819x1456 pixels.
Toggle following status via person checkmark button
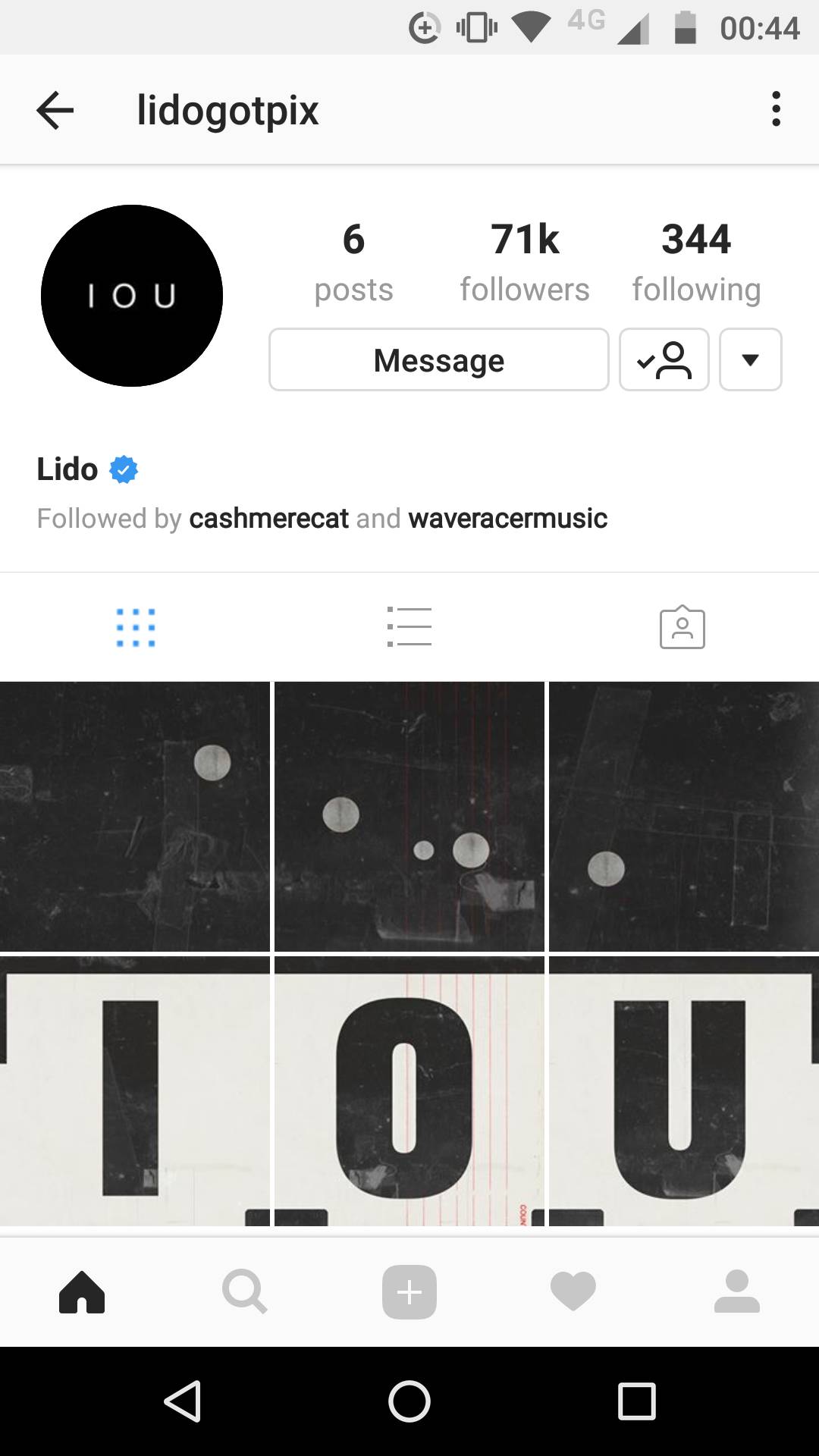664,360
